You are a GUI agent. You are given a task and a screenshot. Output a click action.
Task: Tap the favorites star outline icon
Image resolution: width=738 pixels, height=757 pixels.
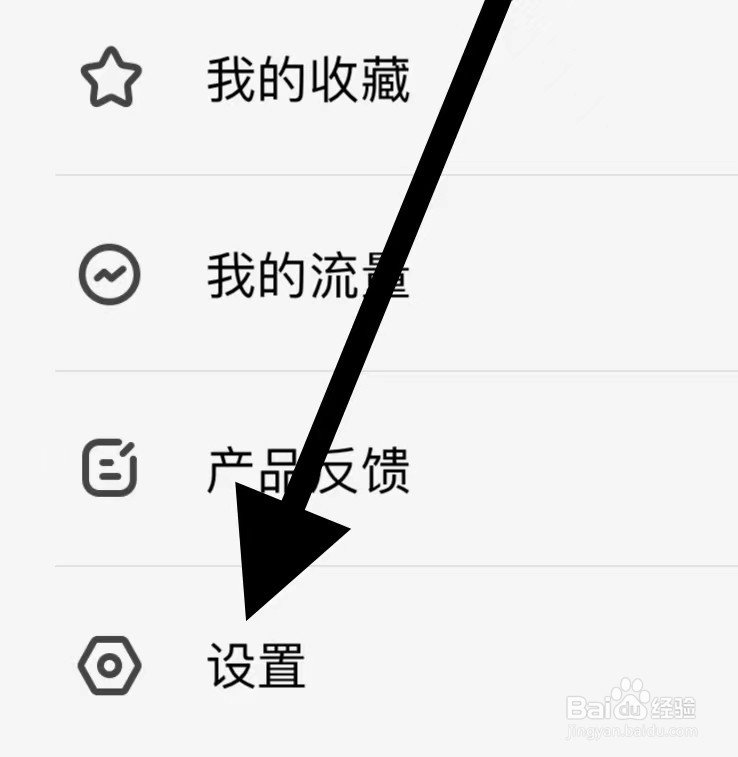coord(110,75)
